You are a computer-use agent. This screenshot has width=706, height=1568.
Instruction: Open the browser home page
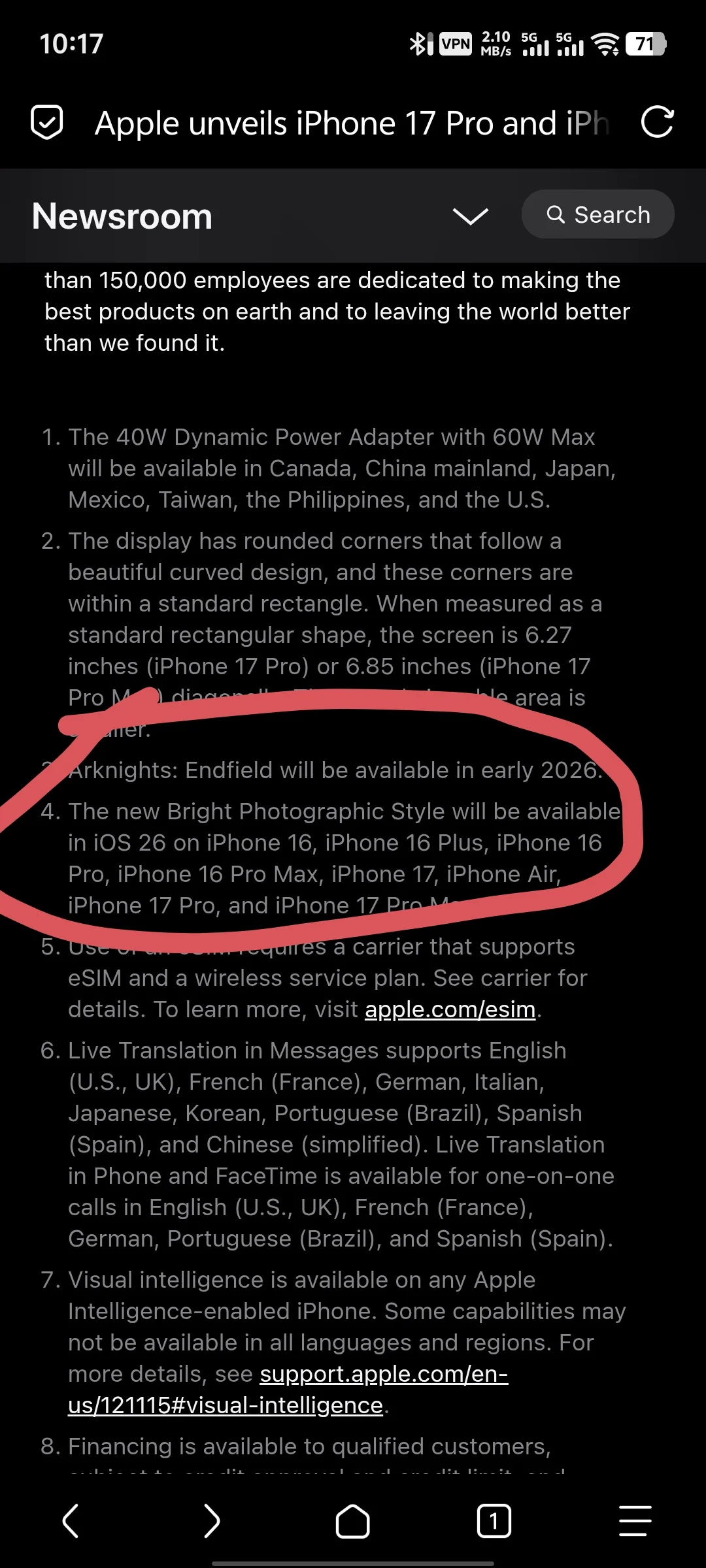pos(353,1521)
